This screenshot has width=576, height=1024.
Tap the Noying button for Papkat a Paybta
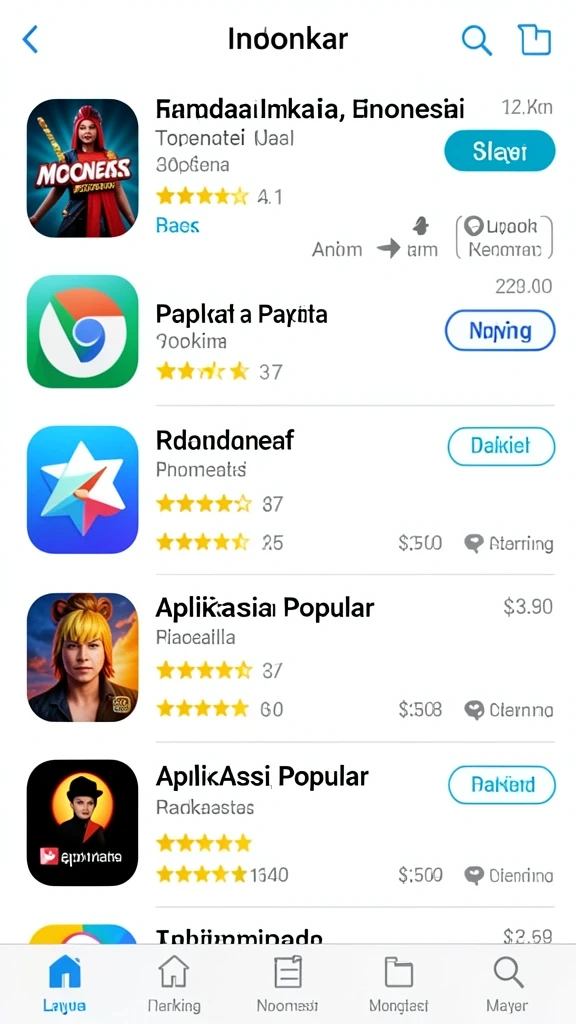click(500, 331)
